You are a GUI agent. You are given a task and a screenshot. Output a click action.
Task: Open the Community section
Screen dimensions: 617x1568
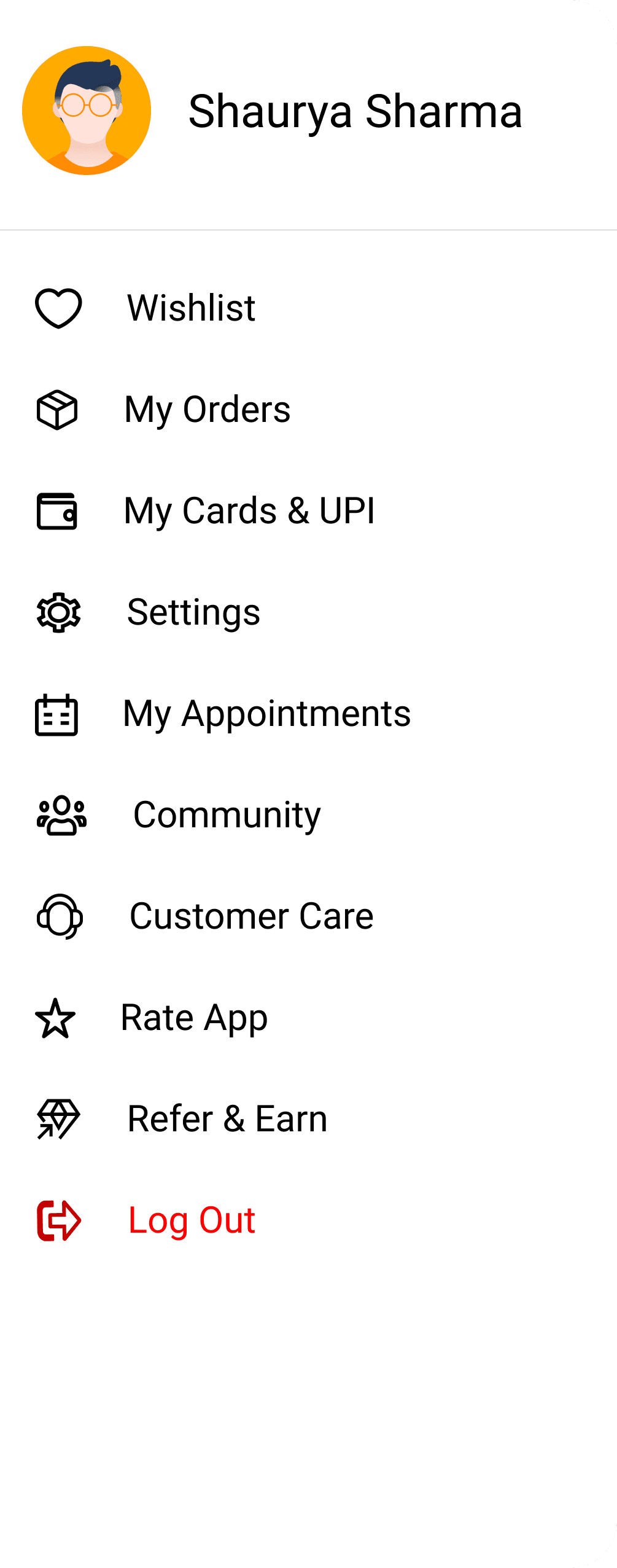pos(227,815)
